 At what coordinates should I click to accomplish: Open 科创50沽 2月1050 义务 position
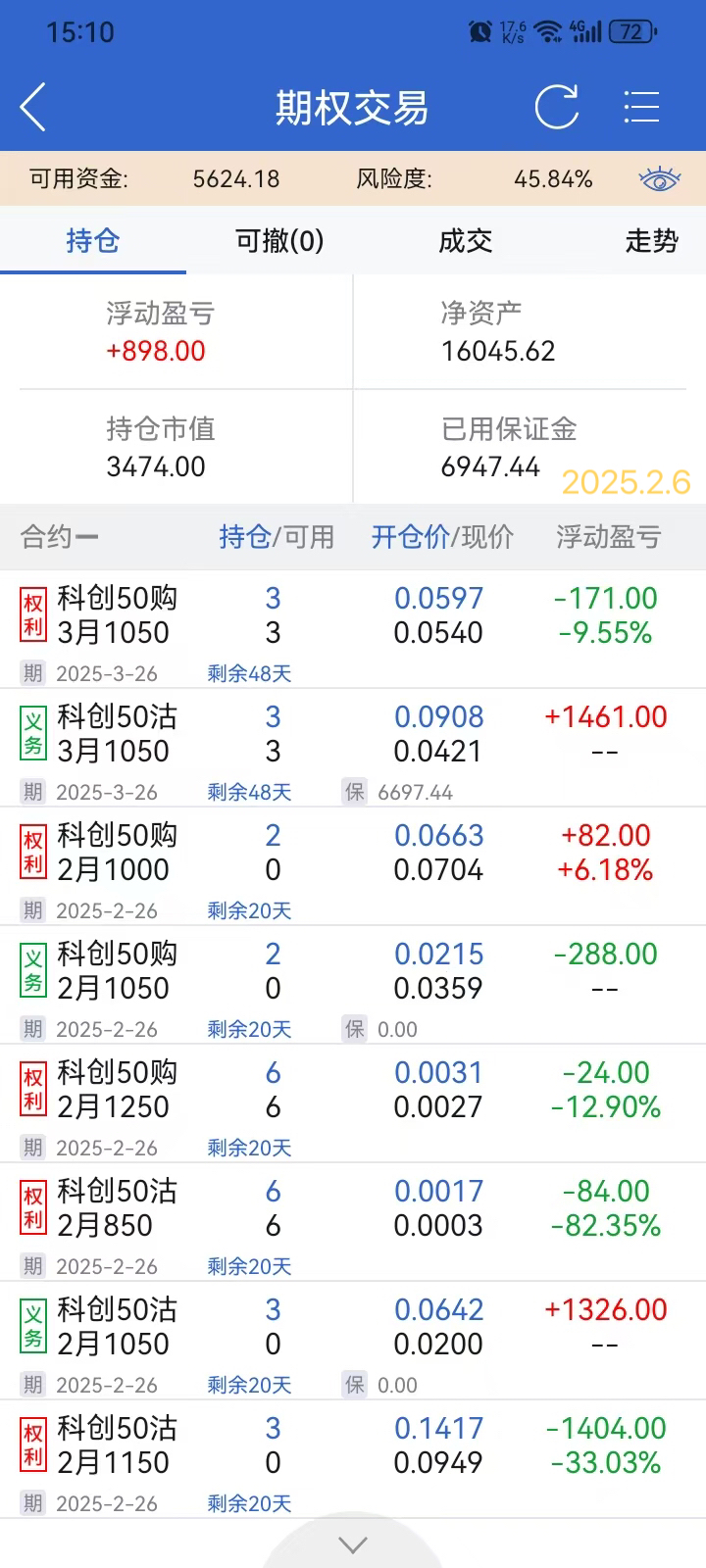pos(118,1327)
